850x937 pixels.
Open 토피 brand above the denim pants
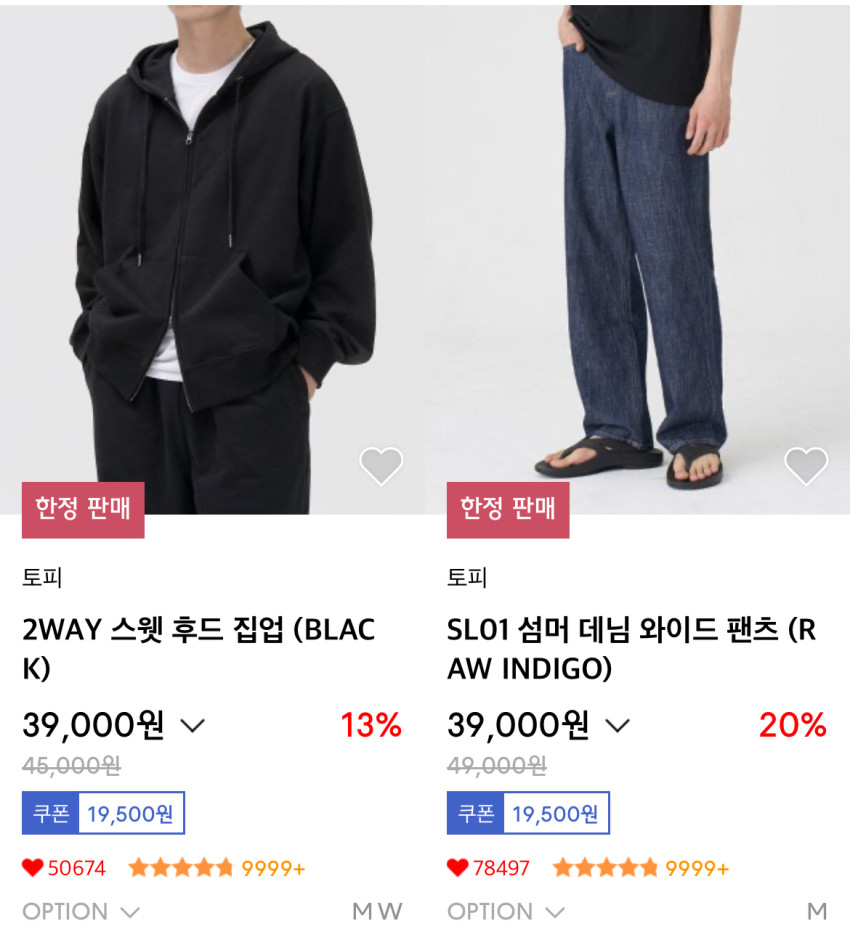click(x=467, y=577)
